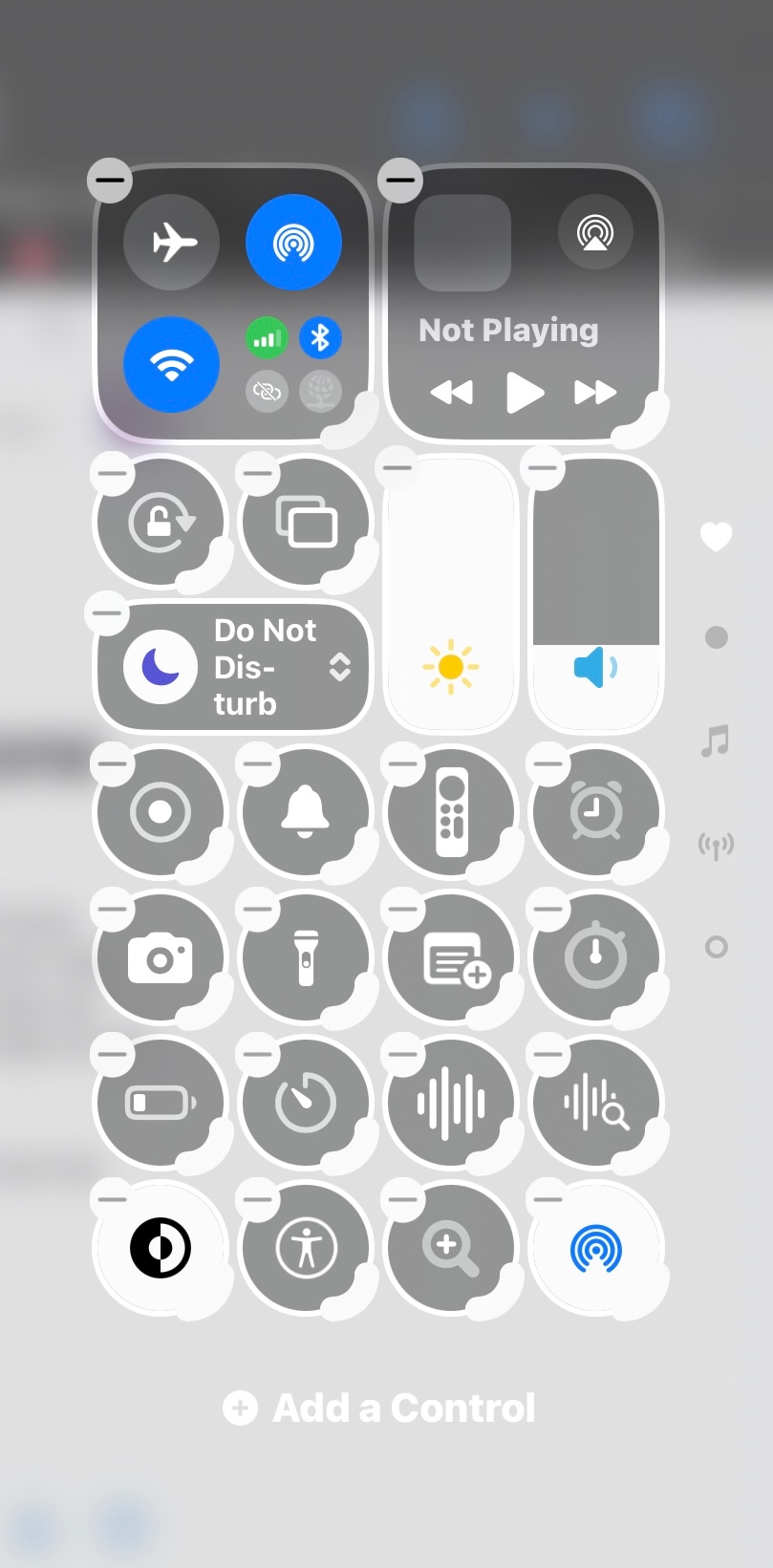Remove the brightness slider control
Screen dimensions: 773x1568
pos(397,468)
